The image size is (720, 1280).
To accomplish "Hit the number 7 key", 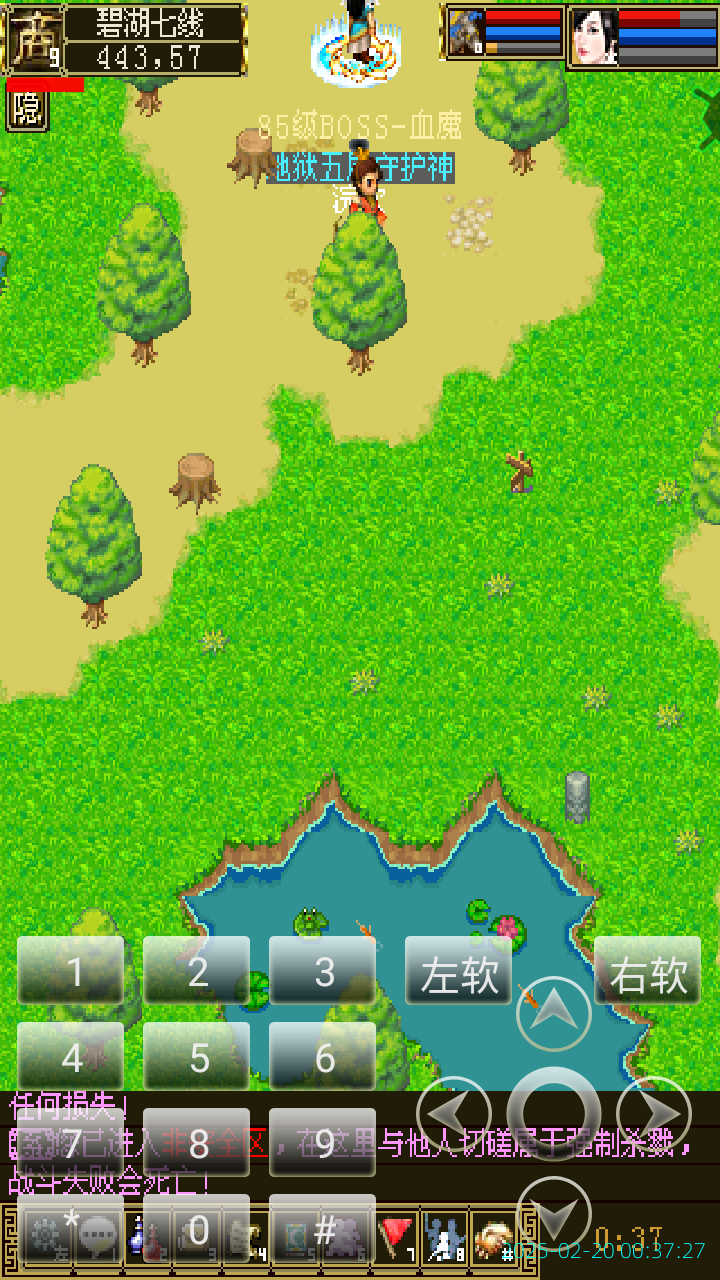I will pos(71,1142).
